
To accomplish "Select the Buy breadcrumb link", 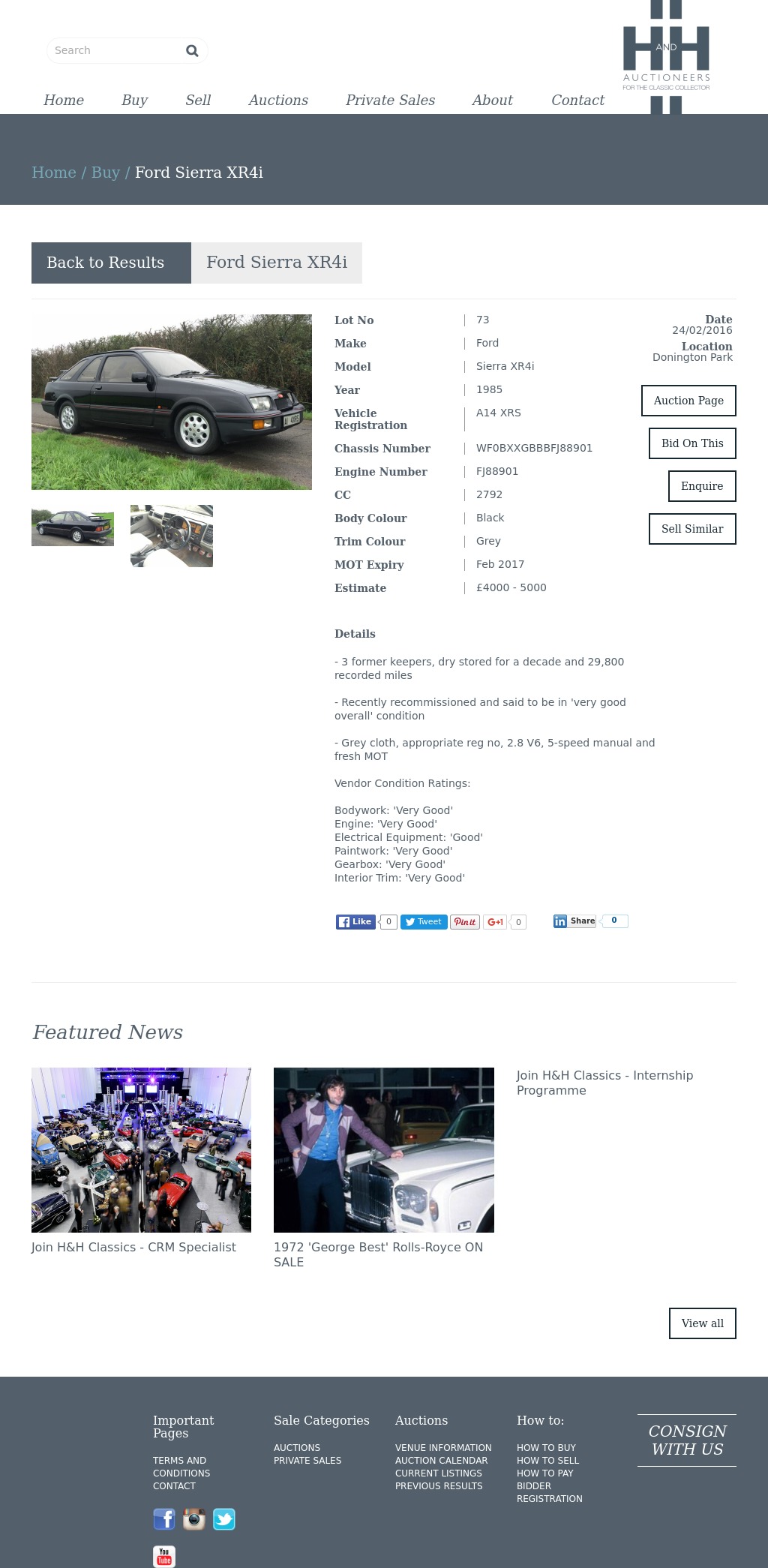I will [105, 173].
